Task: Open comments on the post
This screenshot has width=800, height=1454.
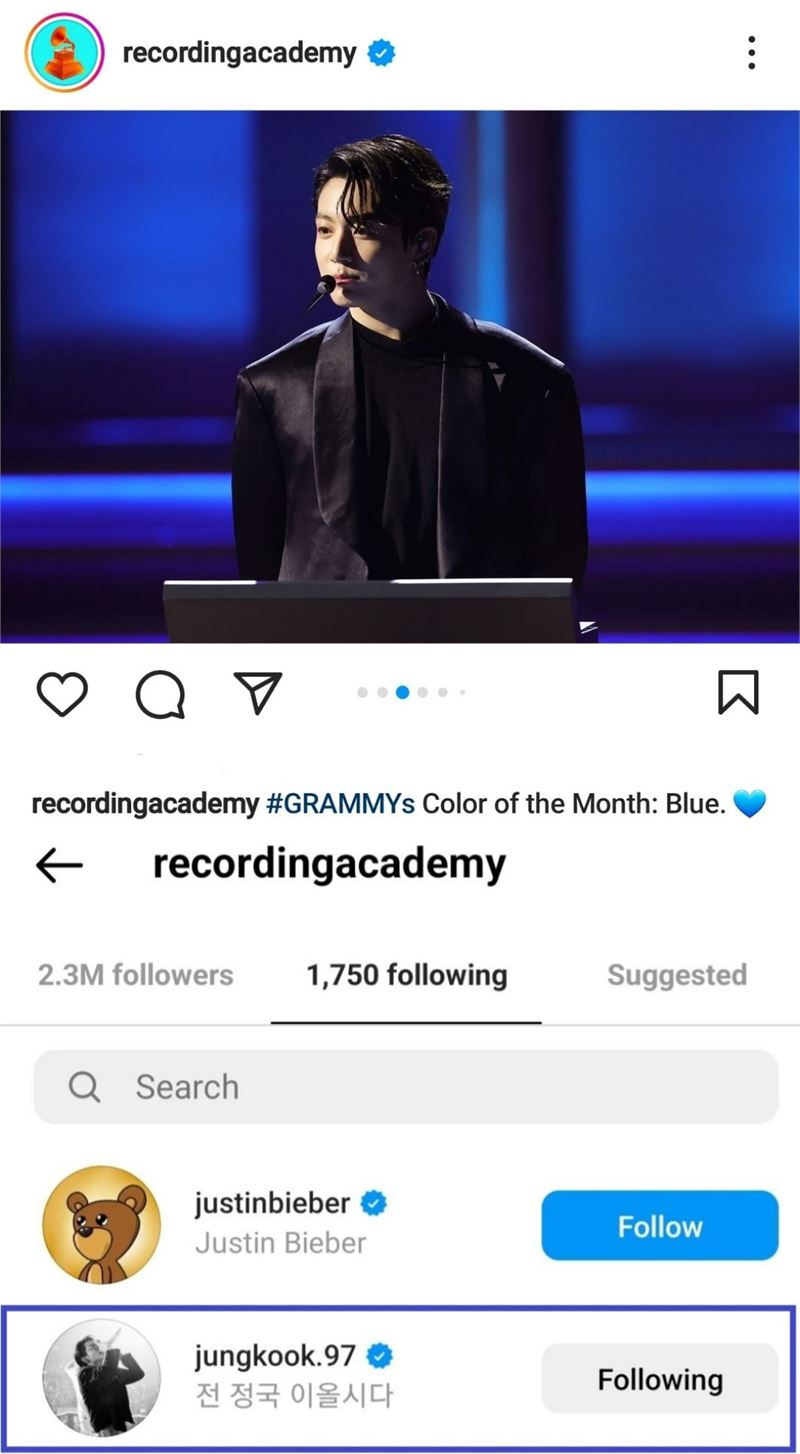Action: pyautogui.click(x=160, y=694)
